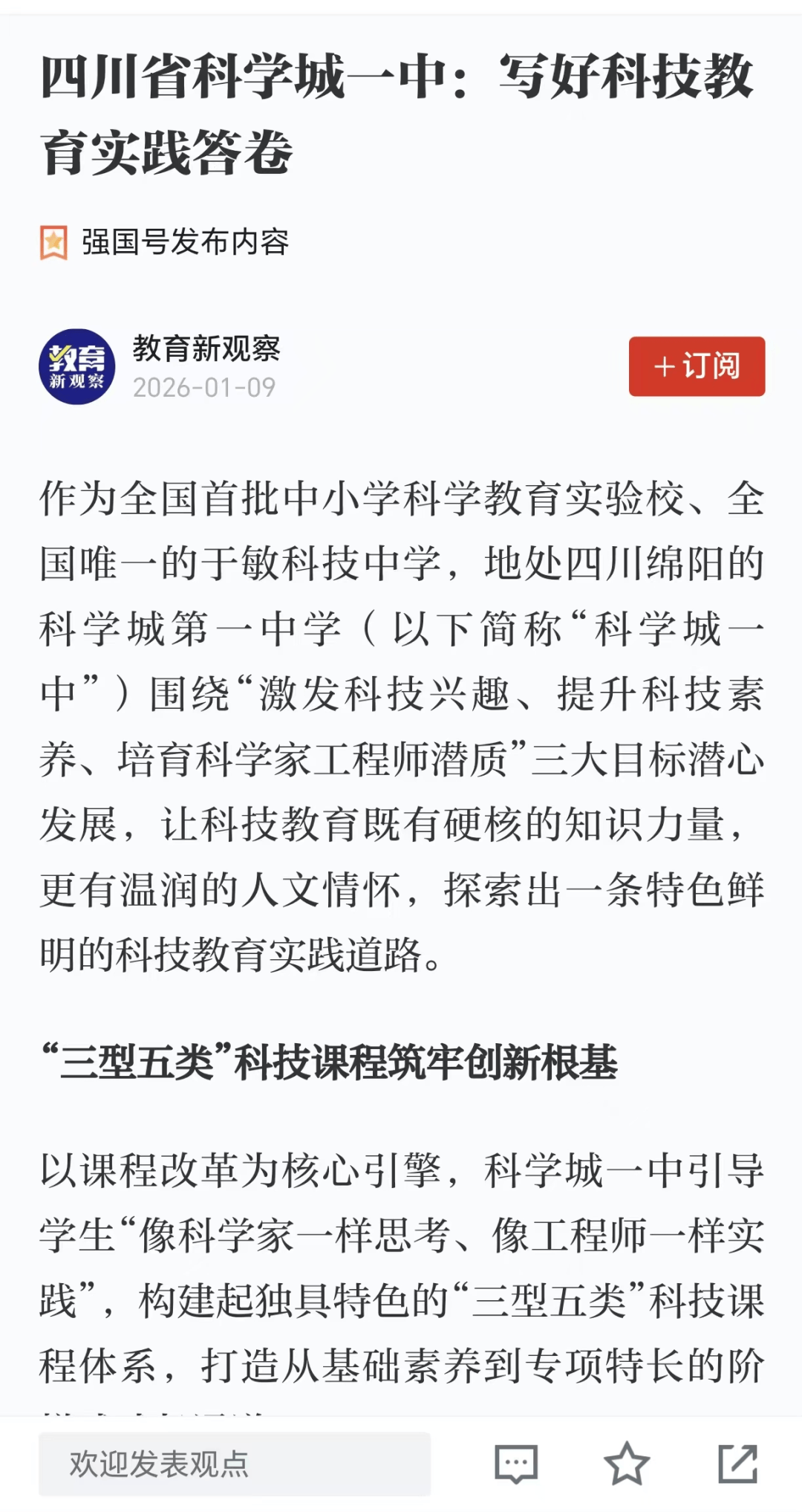This screenshot has width=802, height=1512.
Task: Subscribe to 教育新观察 with the 订阅 button
Action: (x=697, y=366)
